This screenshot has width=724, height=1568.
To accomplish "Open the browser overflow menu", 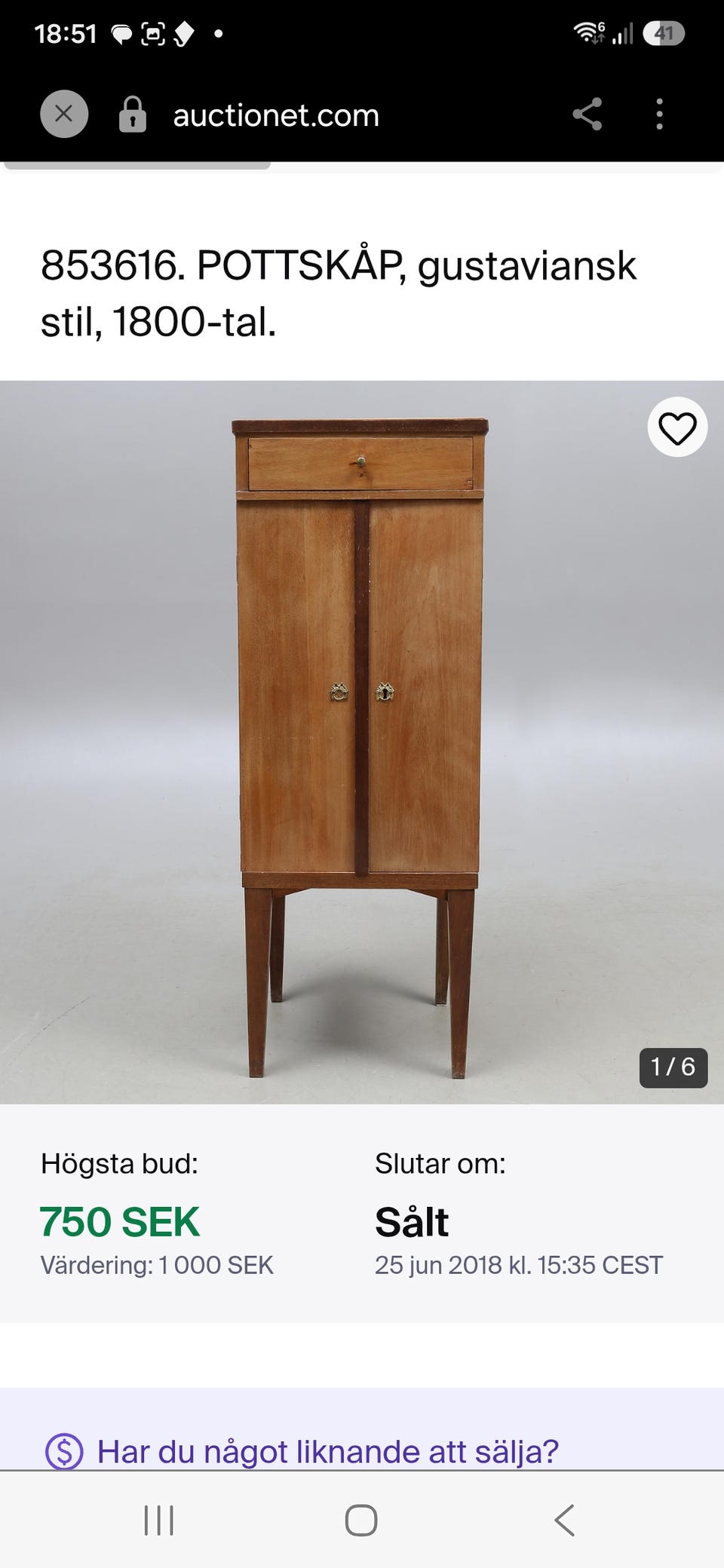I will click(659, 115).
